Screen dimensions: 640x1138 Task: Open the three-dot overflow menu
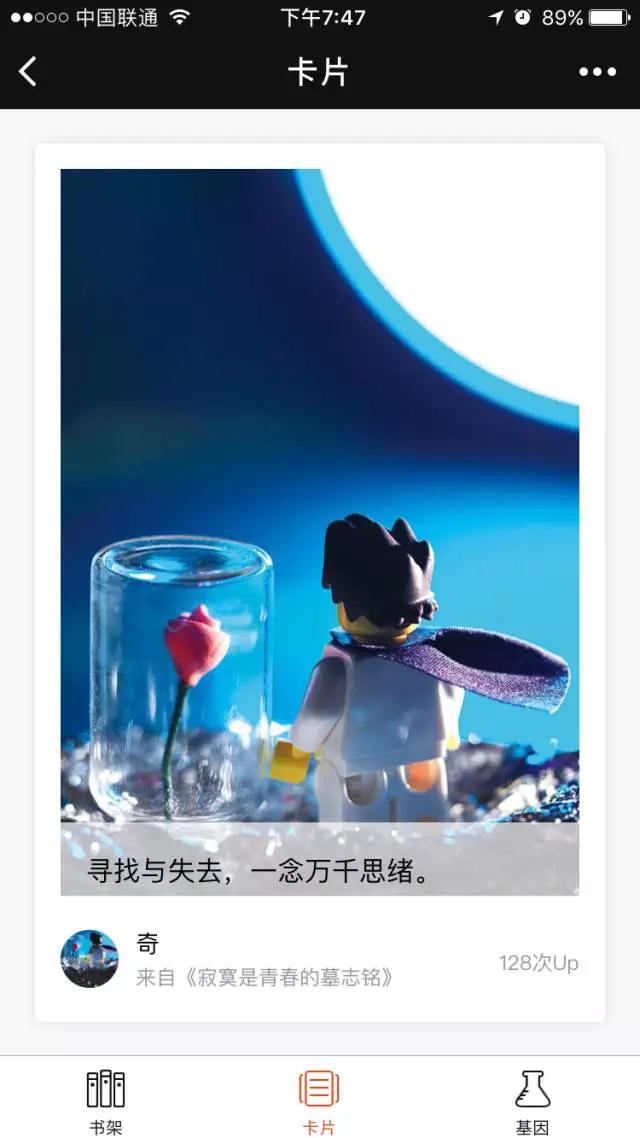click(x=597, y=72)
